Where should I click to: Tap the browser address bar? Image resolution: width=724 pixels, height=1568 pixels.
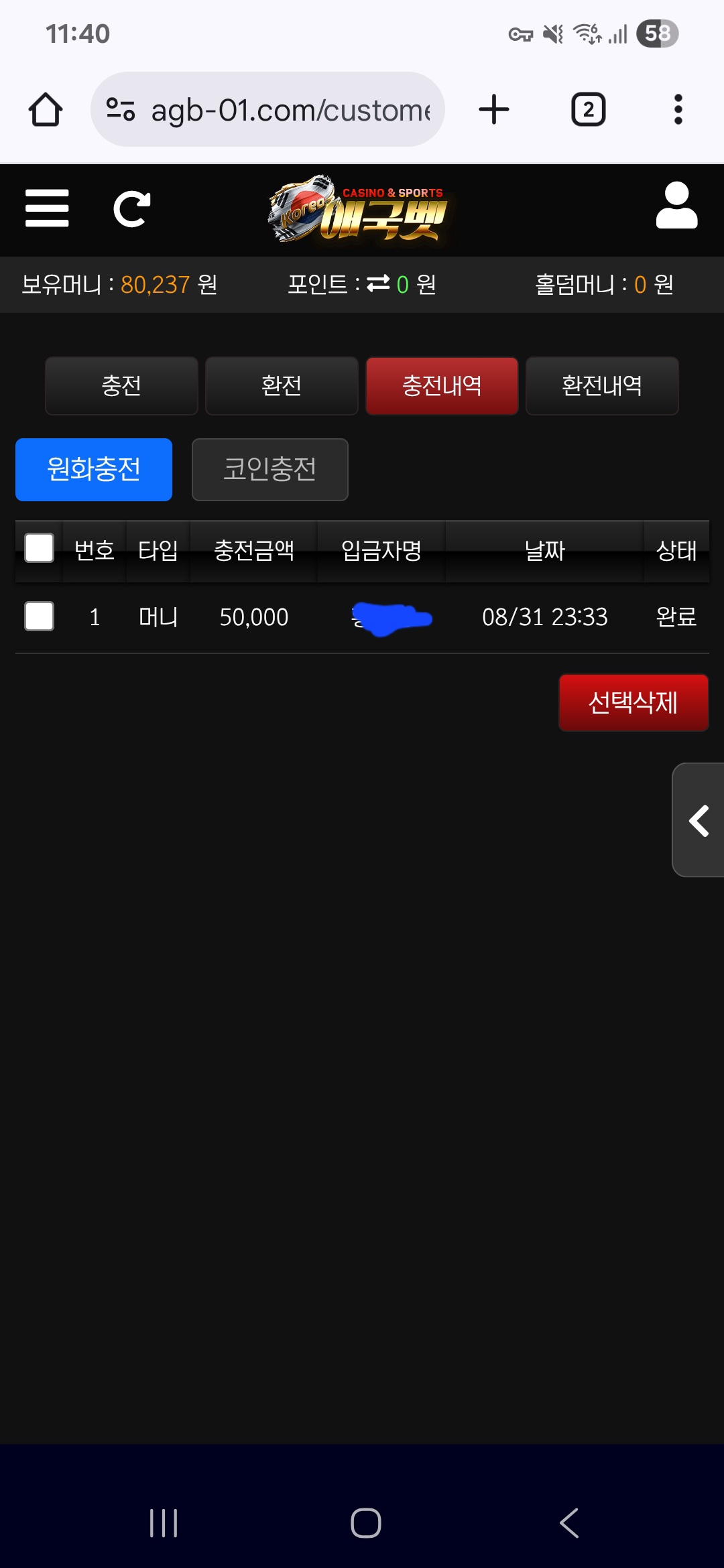coord(267,109)
